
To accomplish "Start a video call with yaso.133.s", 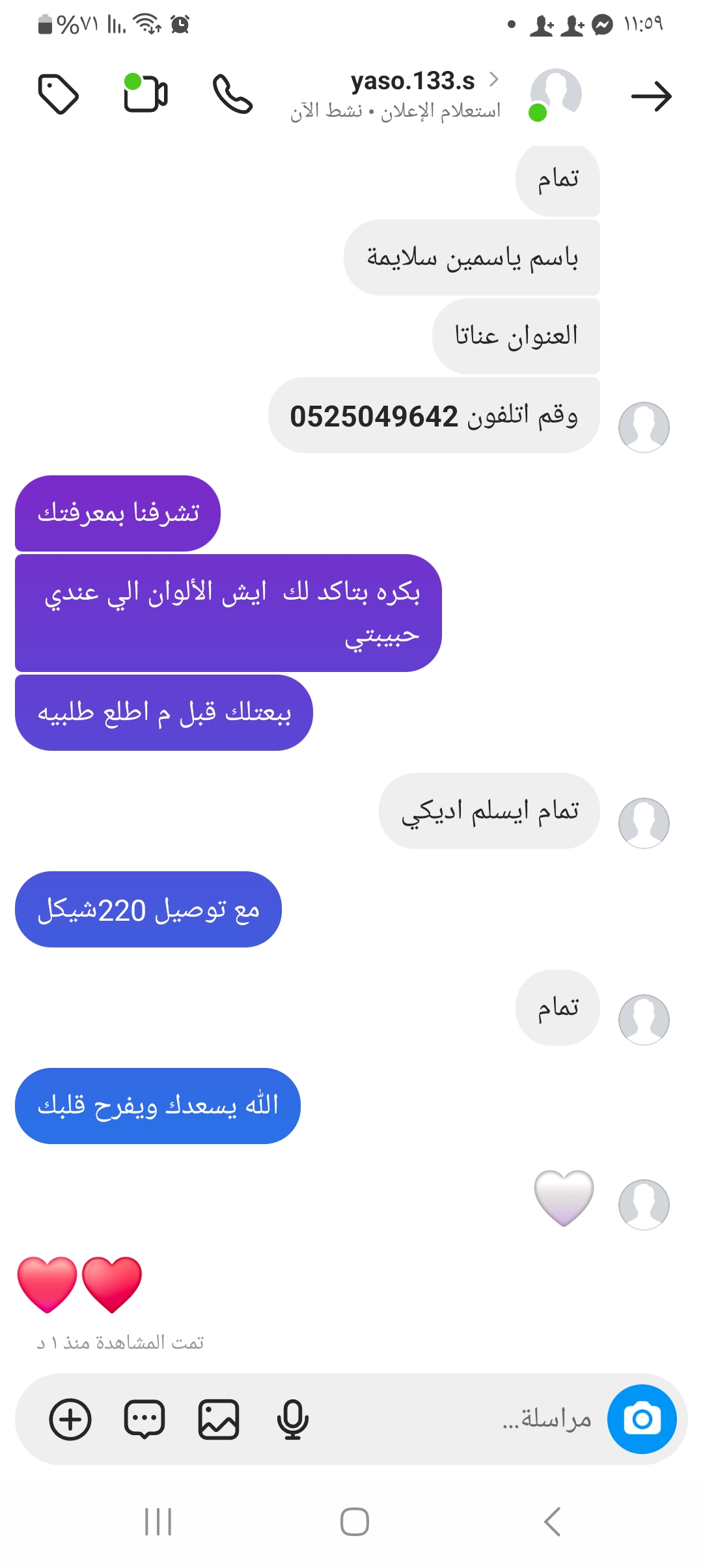I will click(x=146, y=94).
